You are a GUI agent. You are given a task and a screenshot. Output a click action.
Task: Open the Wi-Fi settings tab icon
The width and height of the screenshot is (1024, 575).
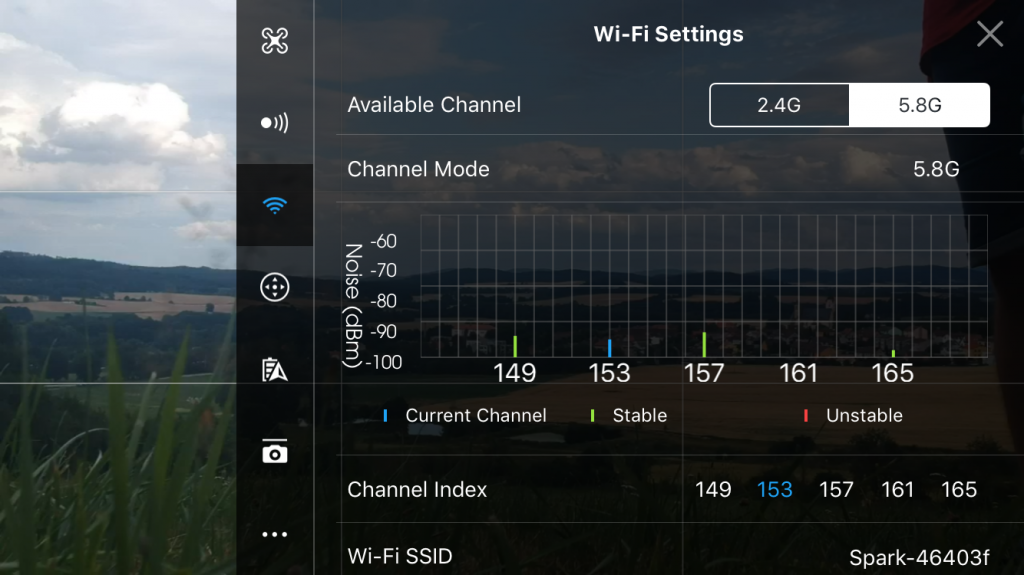[x=274, y=206]
